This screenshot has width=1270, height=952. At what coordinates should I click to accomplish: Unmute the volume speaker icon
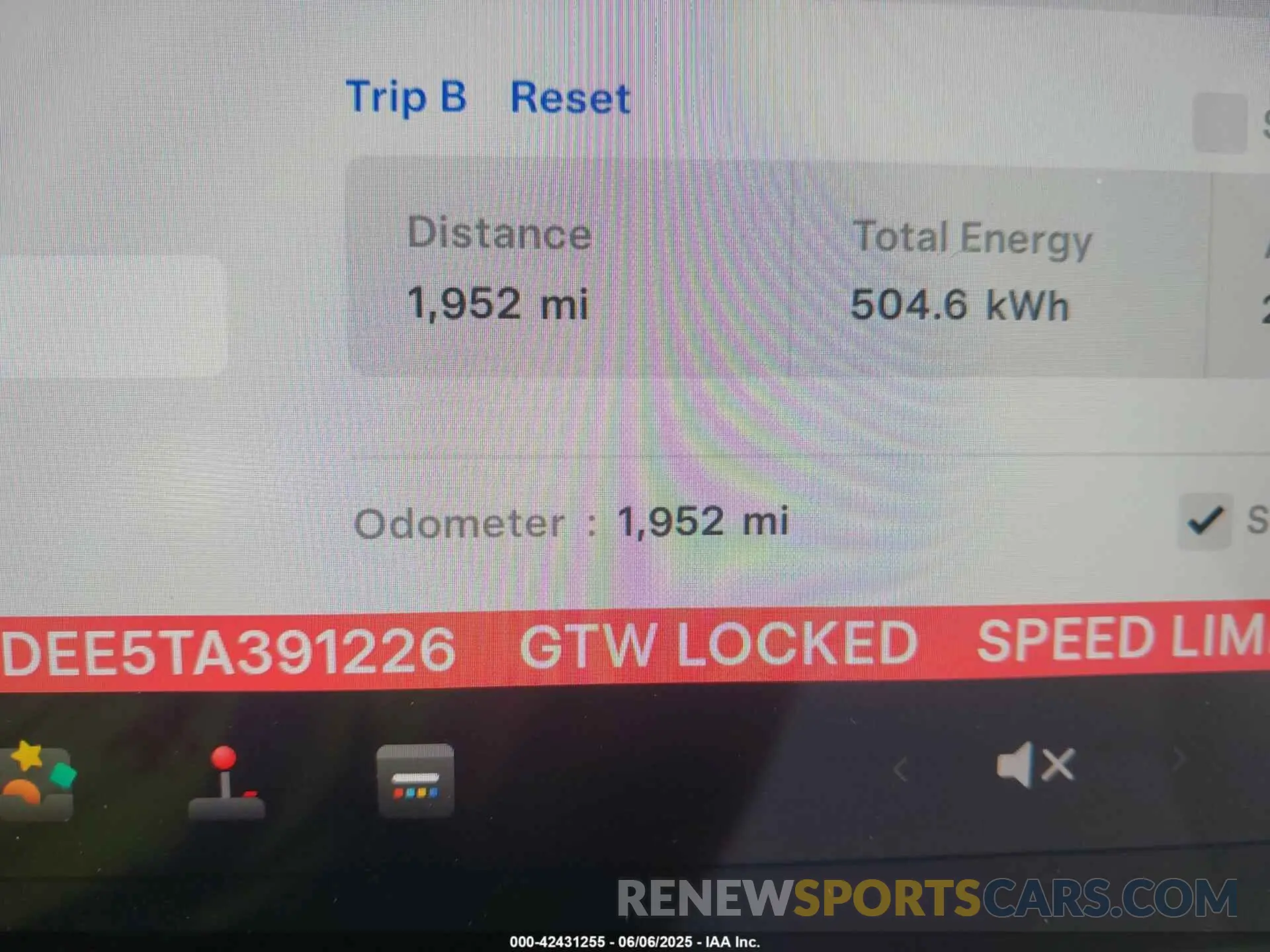(x=1035, y=765)
